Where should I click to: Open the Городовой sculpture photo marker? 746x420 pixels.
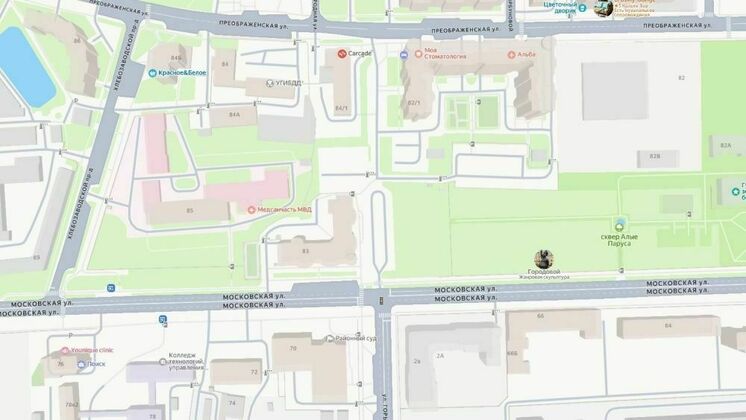pyautogui.click(x=543, y=259)
